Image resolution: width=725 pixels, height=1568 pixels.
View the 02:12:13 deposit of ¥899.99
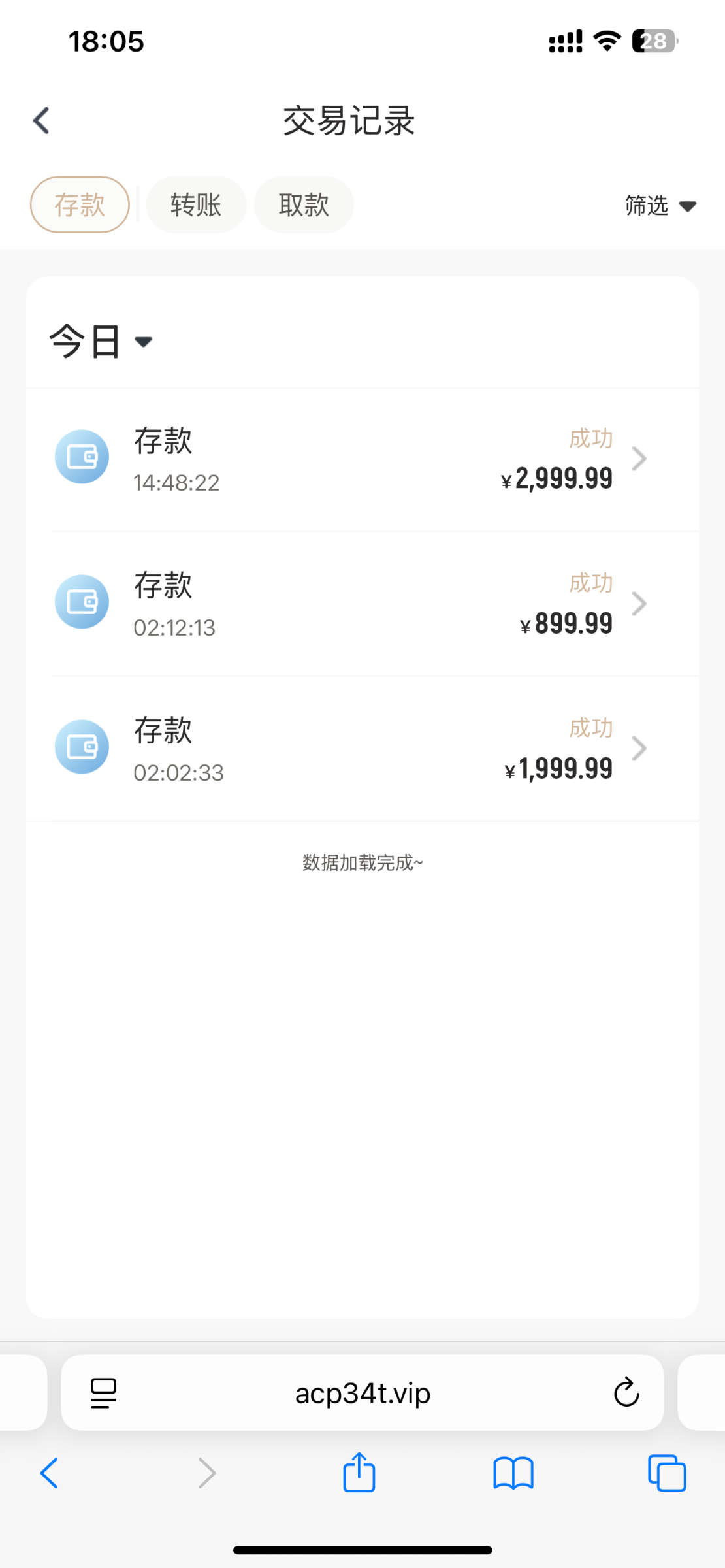362,604
